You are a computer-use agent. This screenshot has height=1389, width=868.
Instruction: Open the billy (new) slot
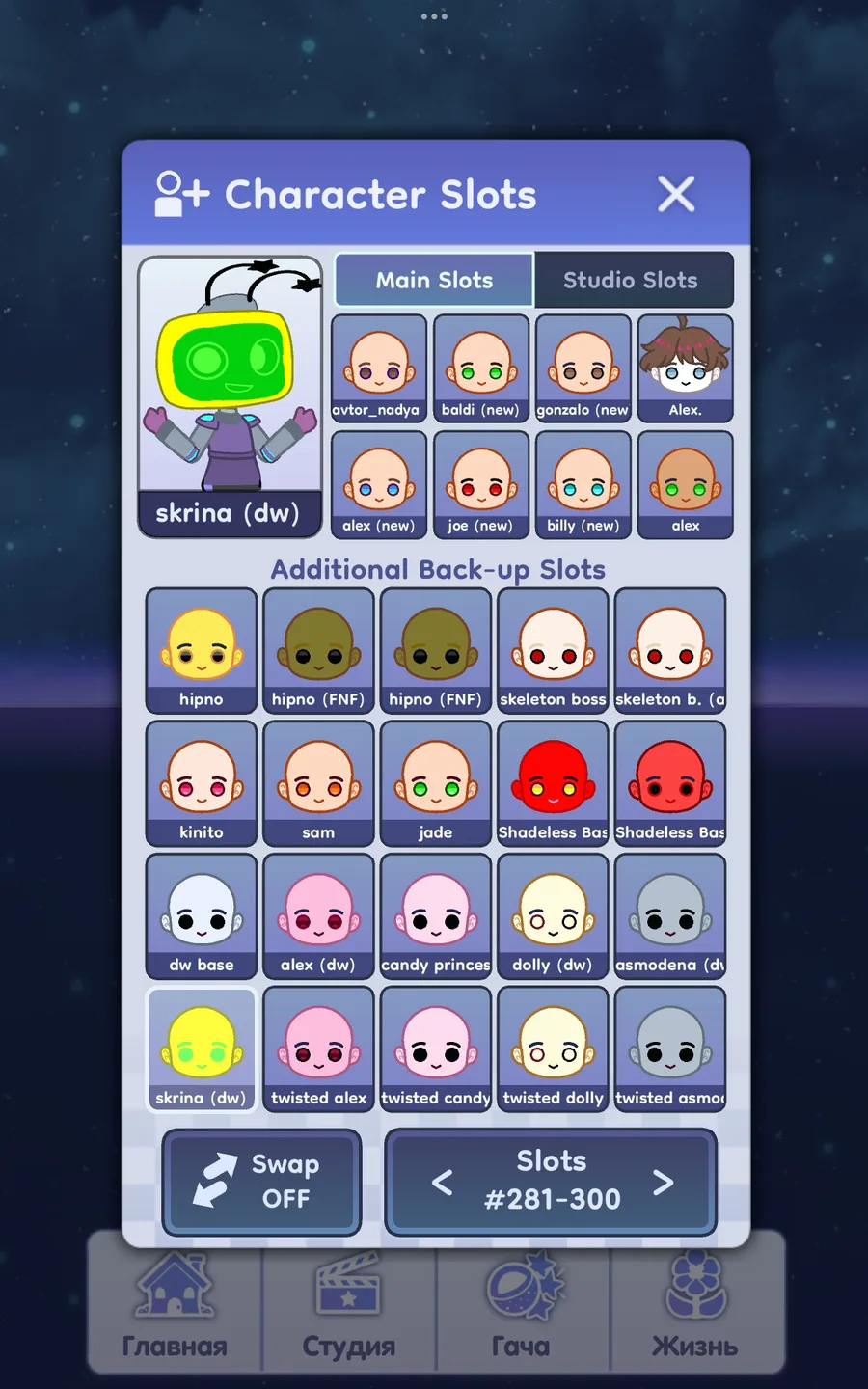pos(583,484)
